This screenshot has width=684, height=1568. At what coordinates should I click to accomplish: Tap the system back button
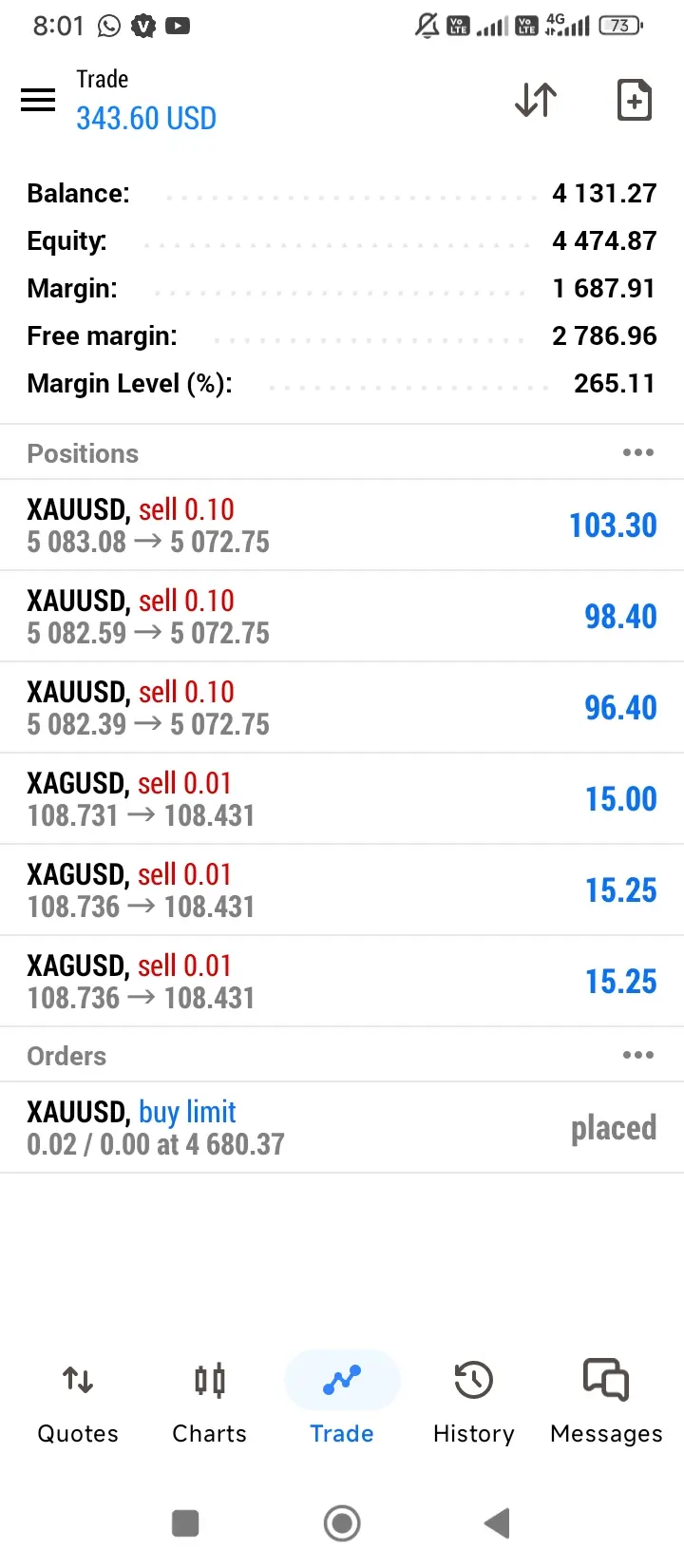point(497,1523)
